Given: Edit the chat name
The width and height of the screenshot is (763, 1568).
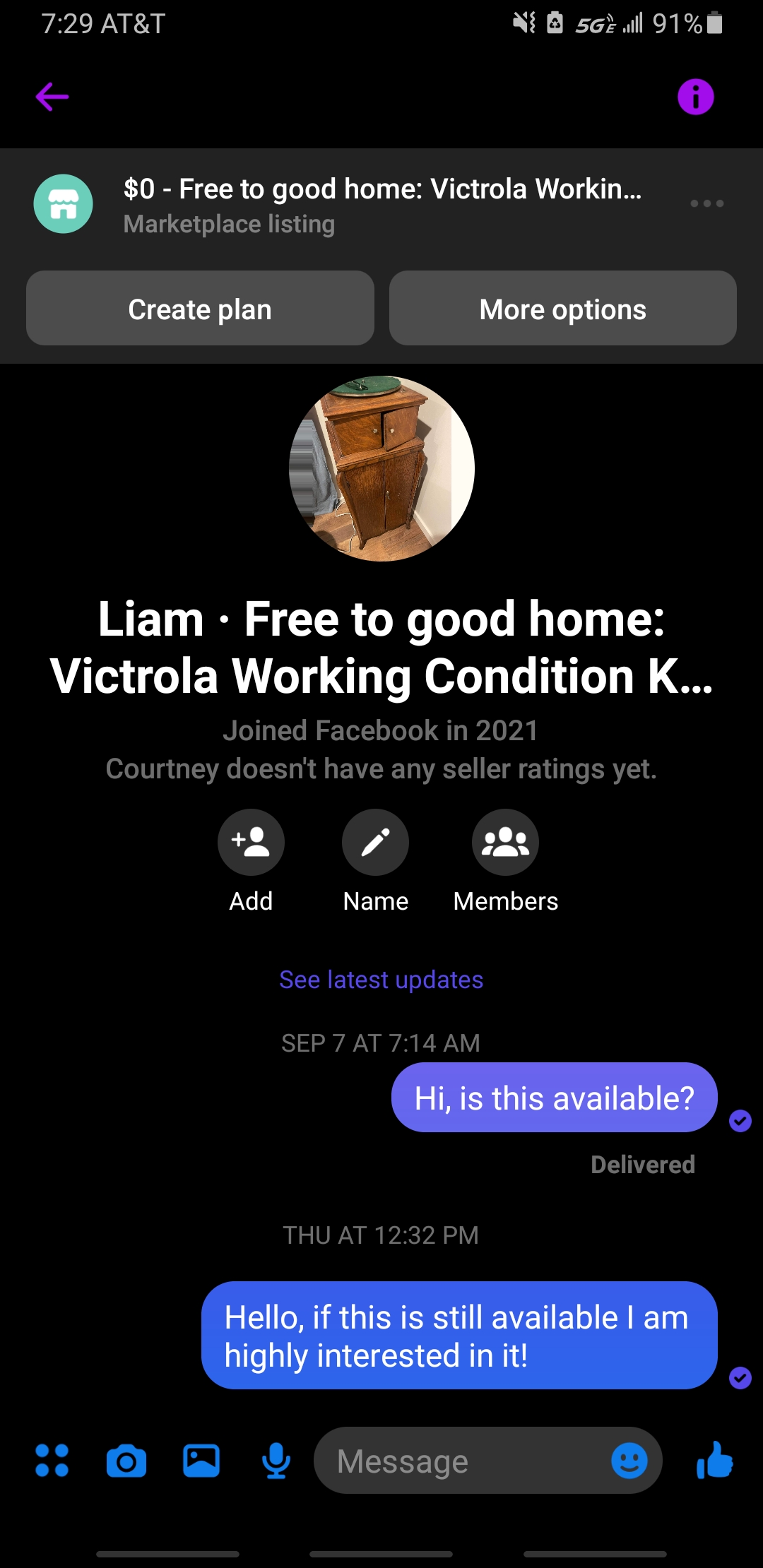Looking at the screenshot, I should [375, 843].
